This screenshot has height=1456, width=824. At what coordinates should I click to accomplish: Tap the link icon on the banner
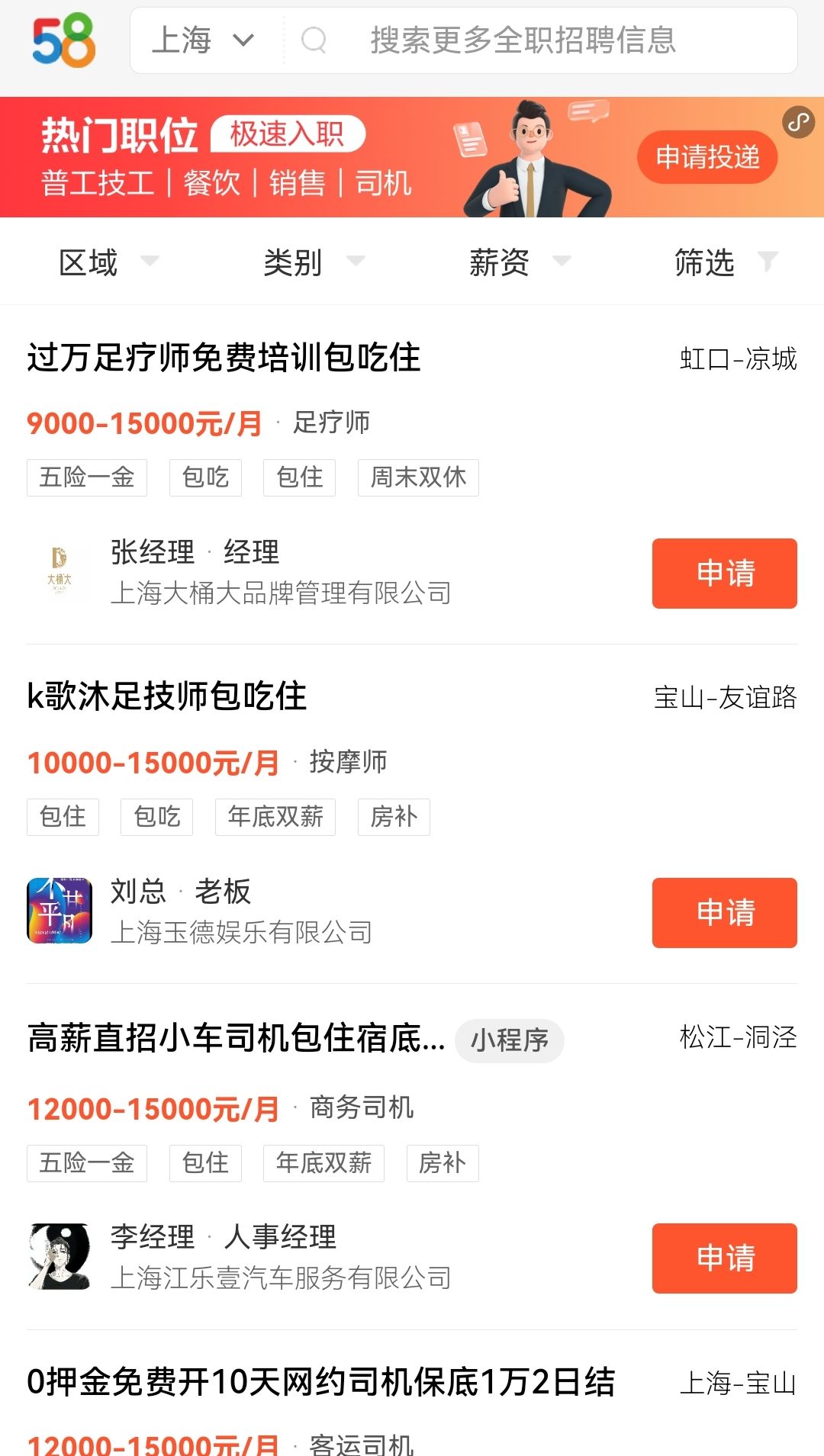799,122
